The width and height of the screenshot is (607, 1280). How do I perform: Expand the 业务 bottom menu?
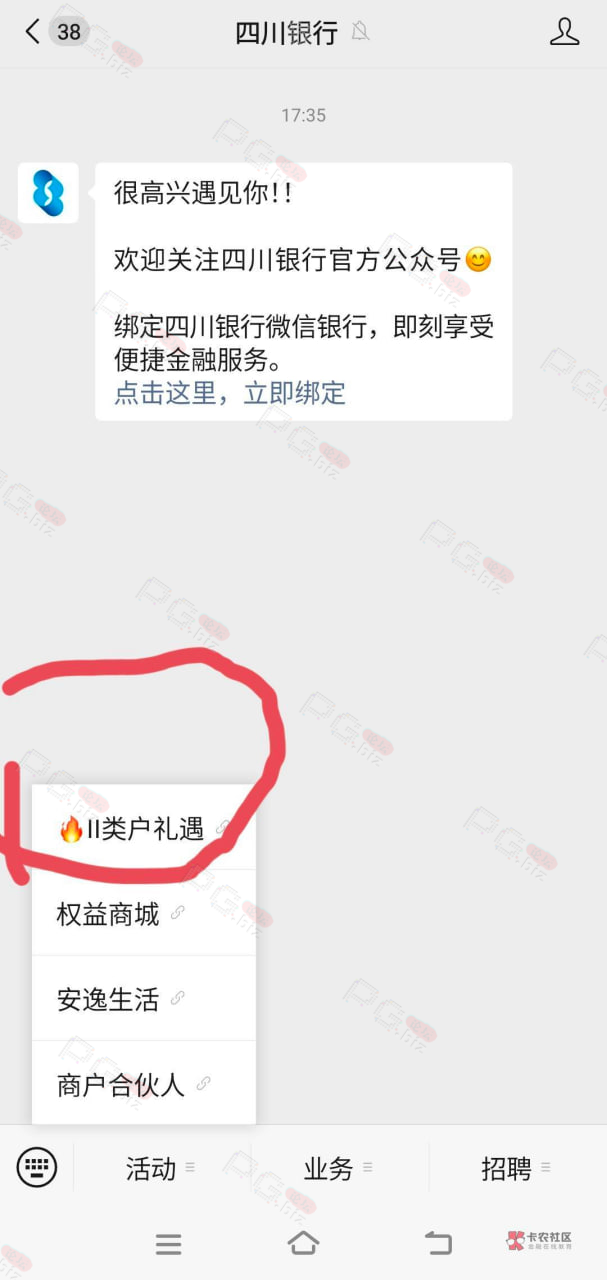(339, 1167)
